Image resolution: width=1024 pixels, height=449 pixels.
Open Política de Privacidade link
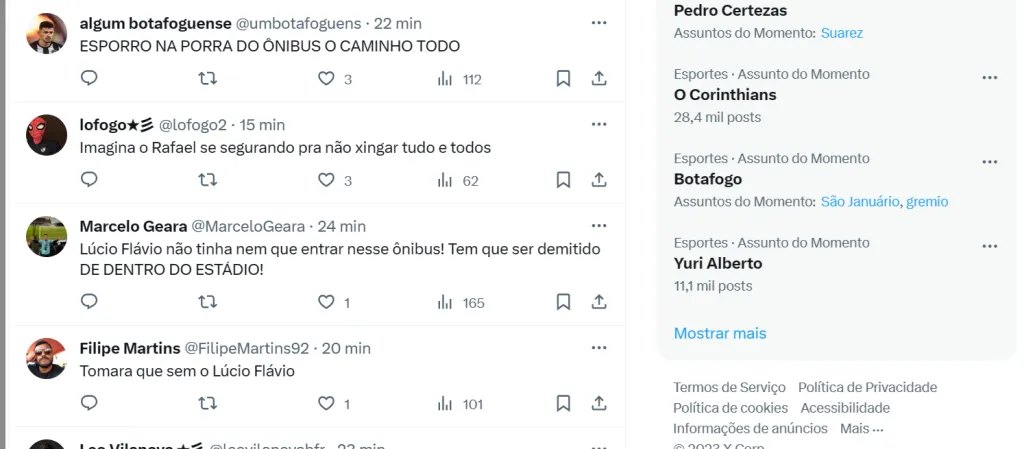coord(867,387)
